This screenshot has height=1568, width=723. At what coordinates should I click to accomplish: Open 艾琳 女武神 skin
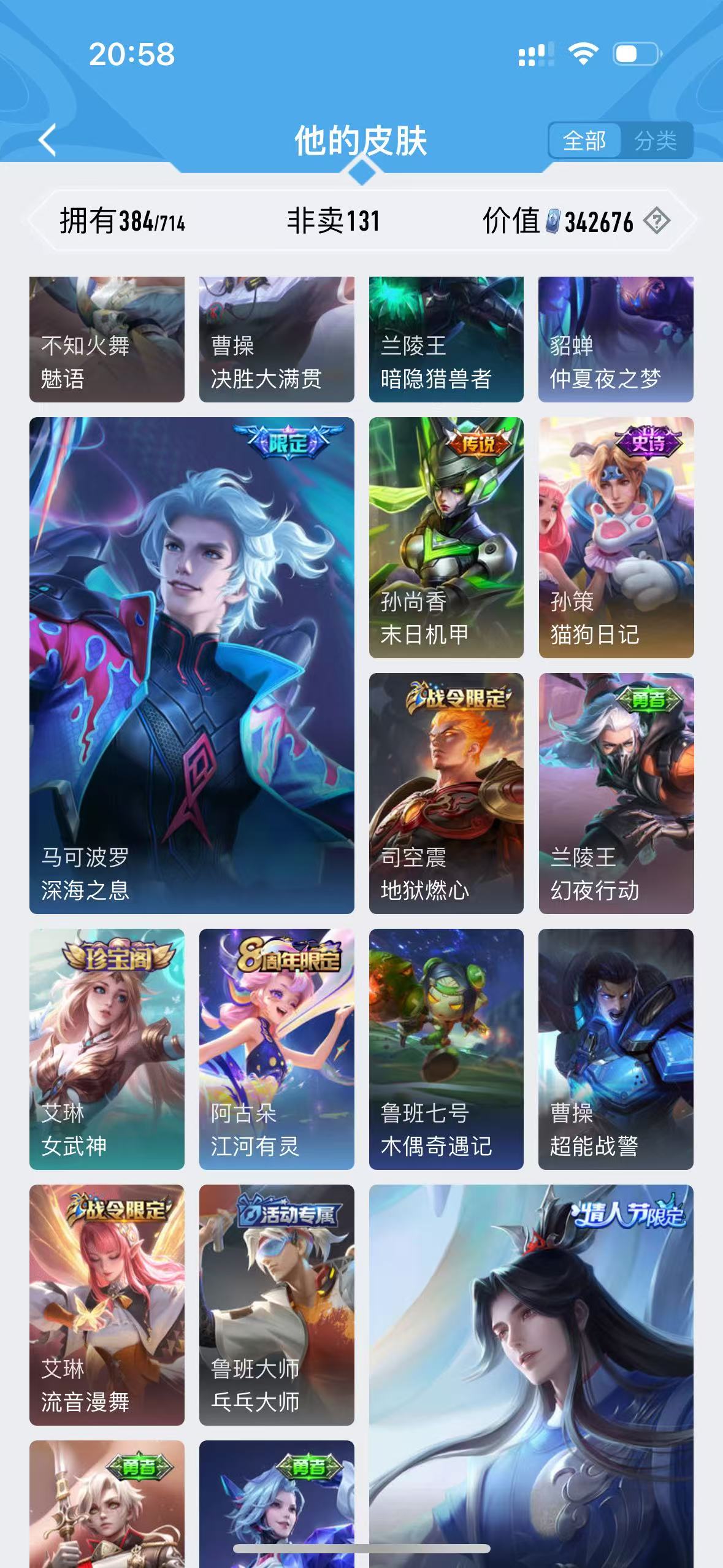[x=107, y=1049]
